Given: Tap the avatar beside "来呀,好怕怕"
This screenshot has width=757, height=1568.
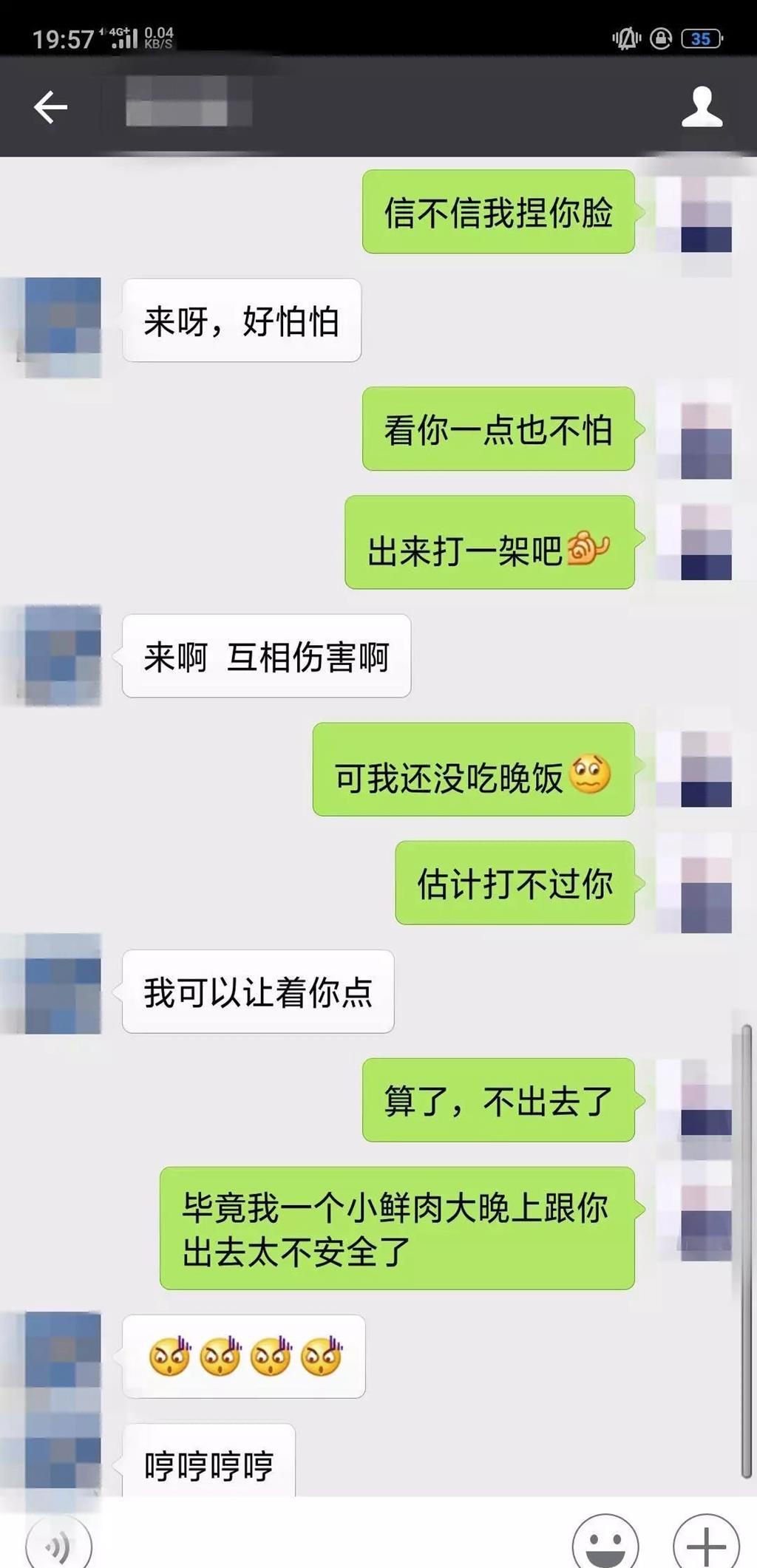Looking at the screenshot, I should pyautogui.click(x=62, y=327).
